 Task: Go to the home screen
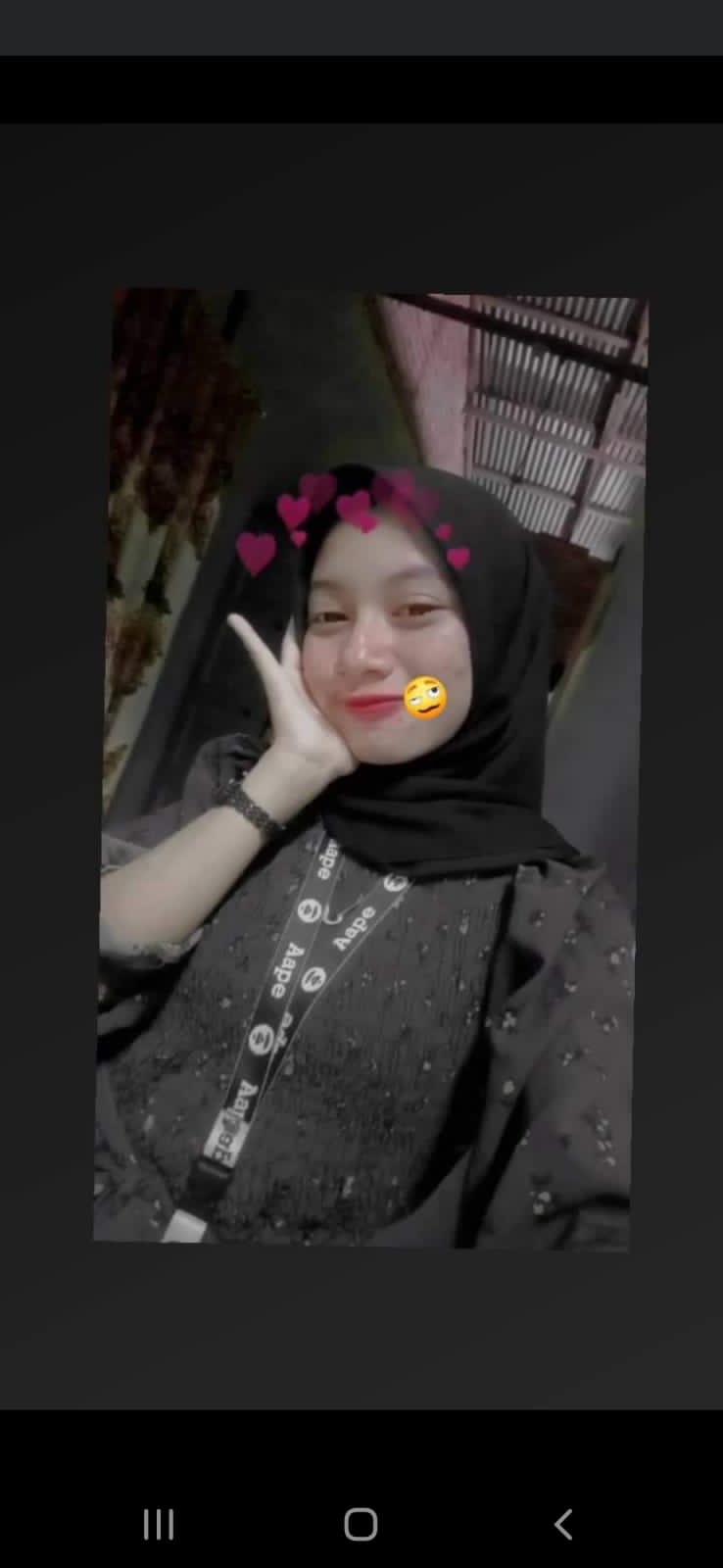[361, 1524]
